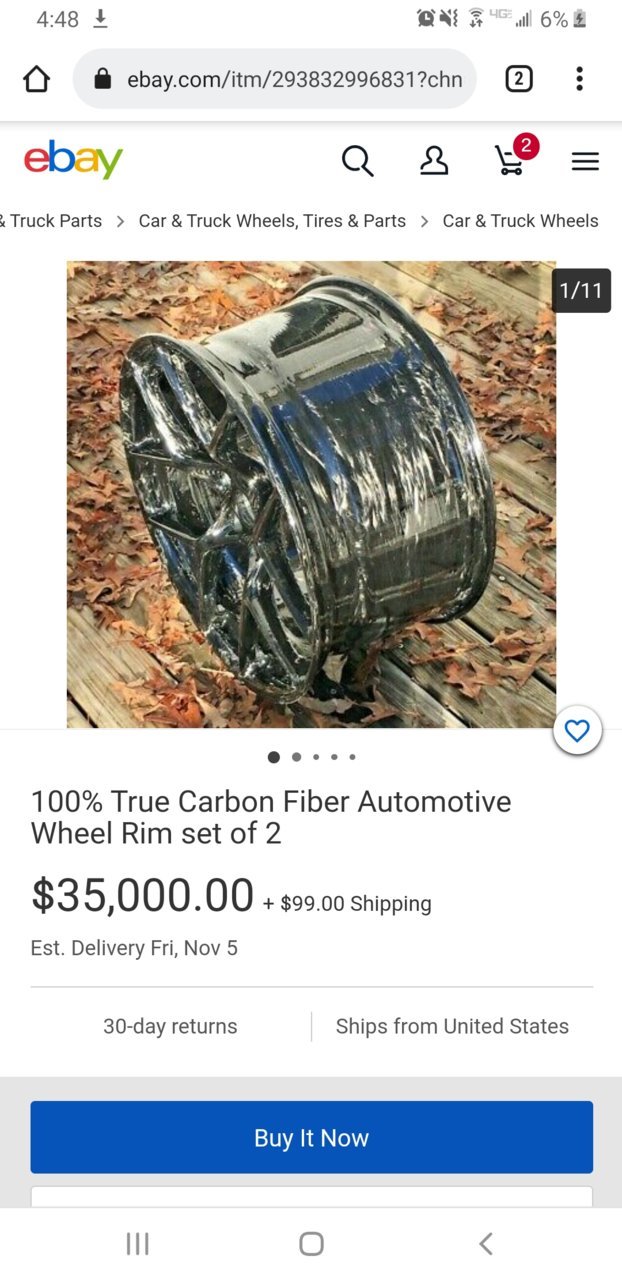Open the account profile icon

pyautogui.click(x=434, y=160)
